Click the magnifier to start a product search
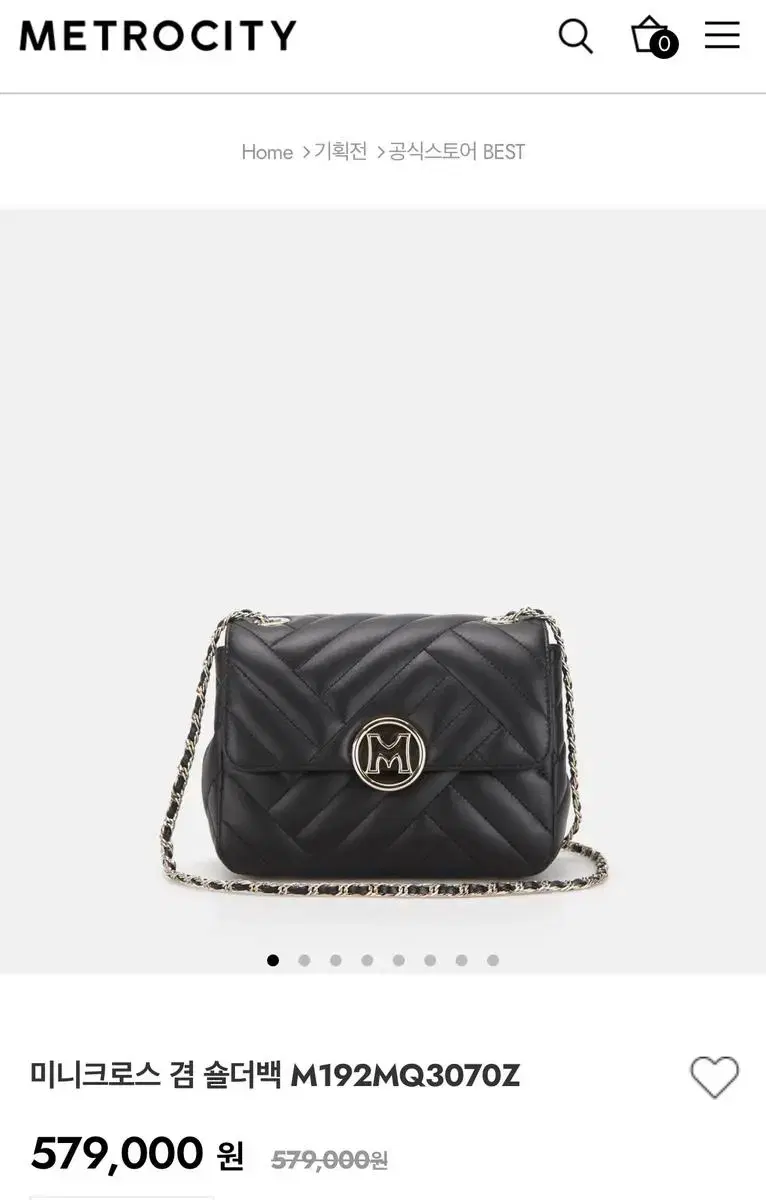 [x=574, y=36]
